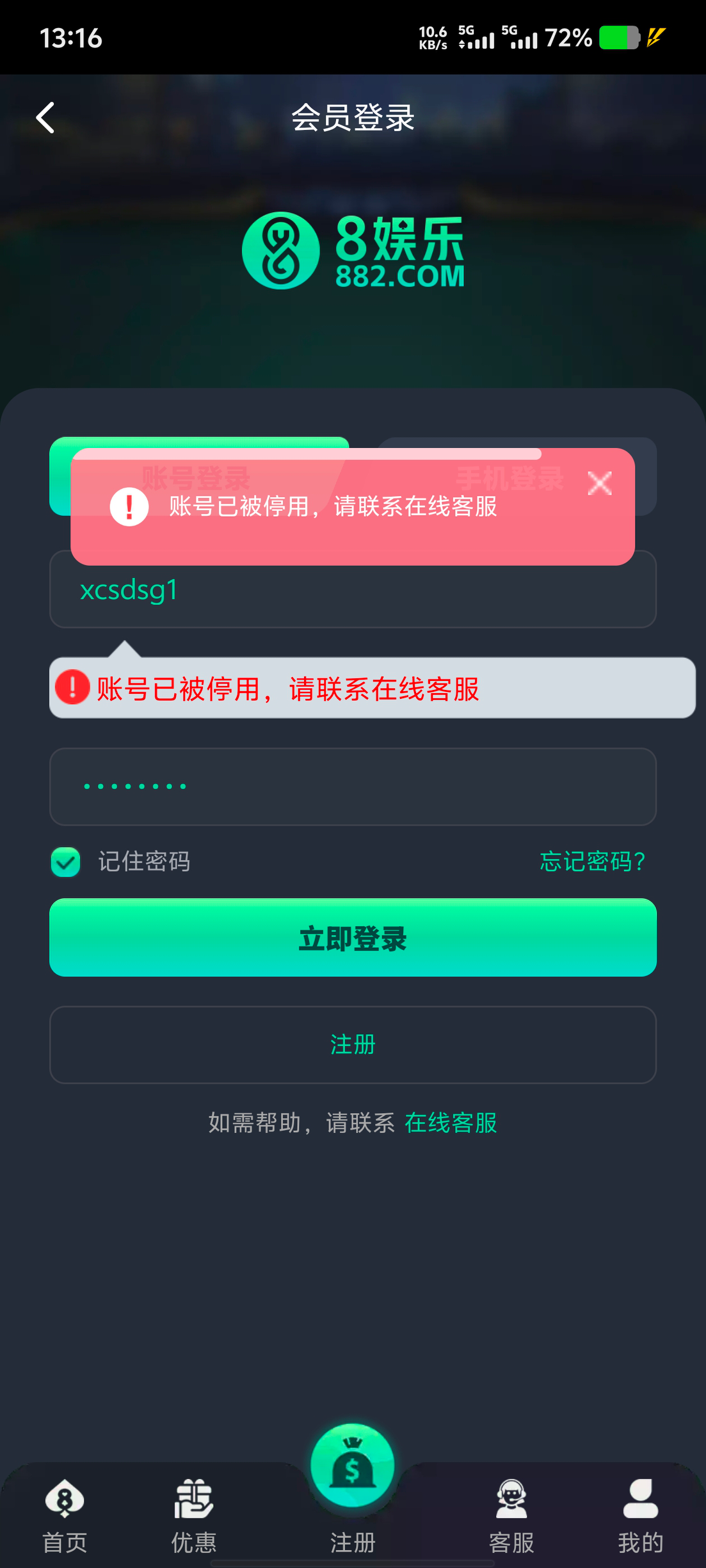Go back using the top-left arrow

tap(45, 118)
